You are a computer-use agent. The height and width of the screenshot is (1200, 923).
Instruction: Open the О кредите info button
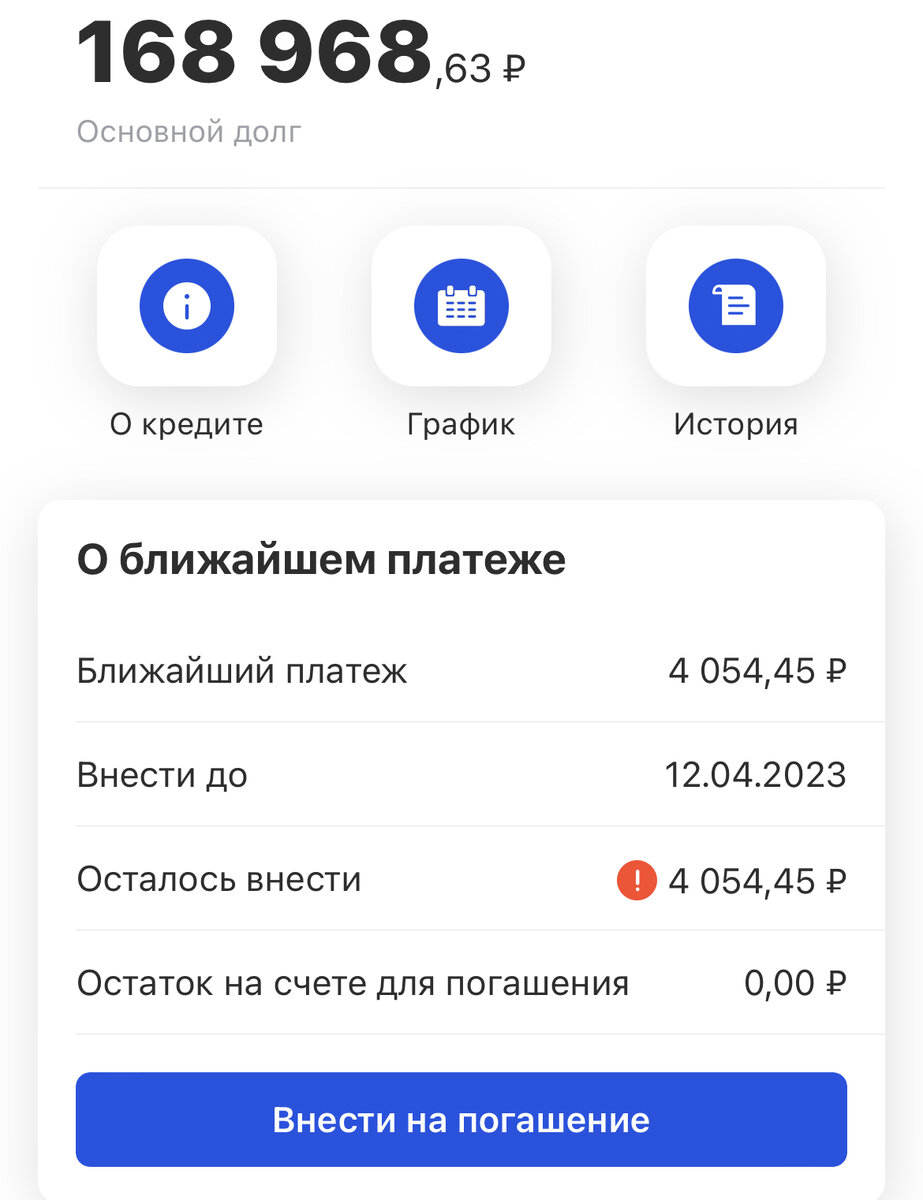pyautogui.click(x=186, y=306)
